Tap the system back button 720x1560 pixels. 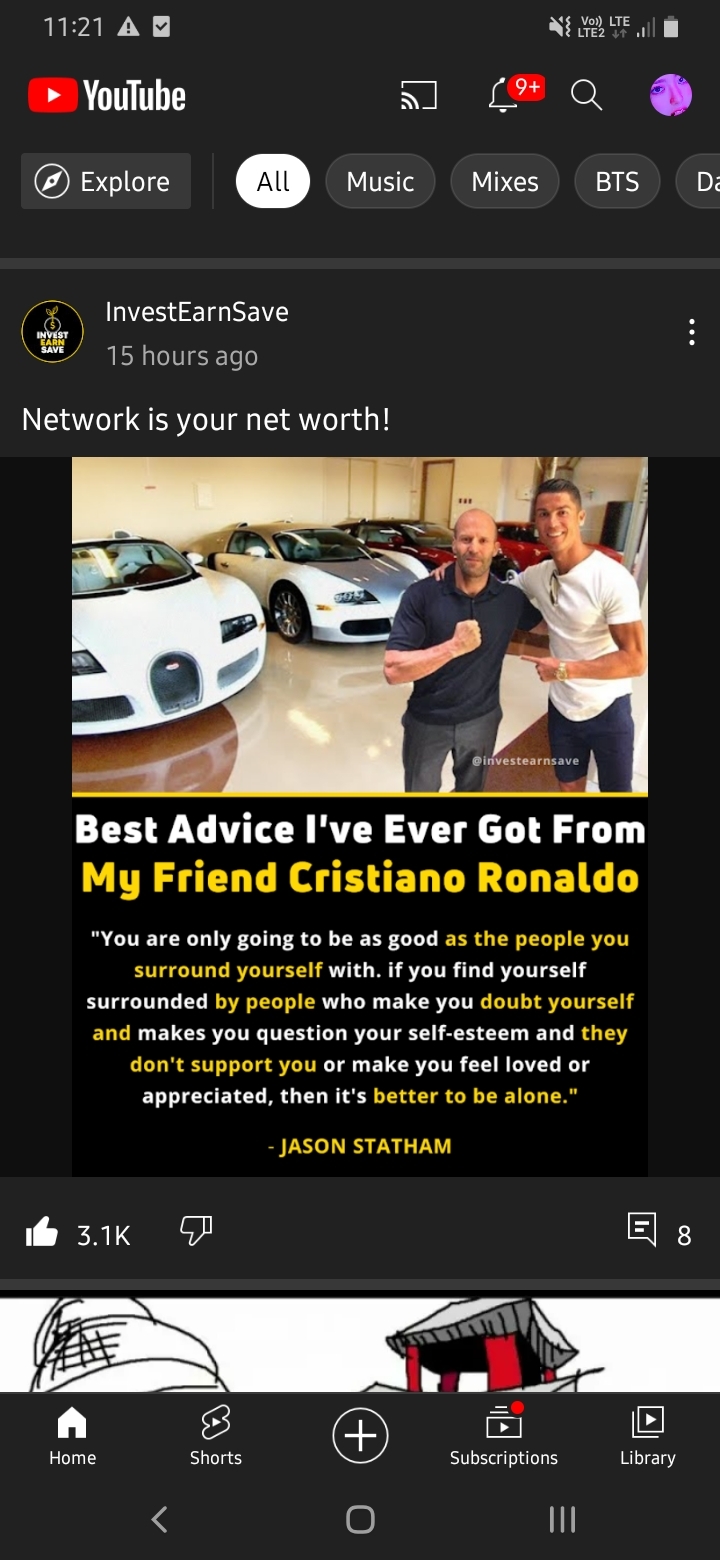(x=159, y=1520)
